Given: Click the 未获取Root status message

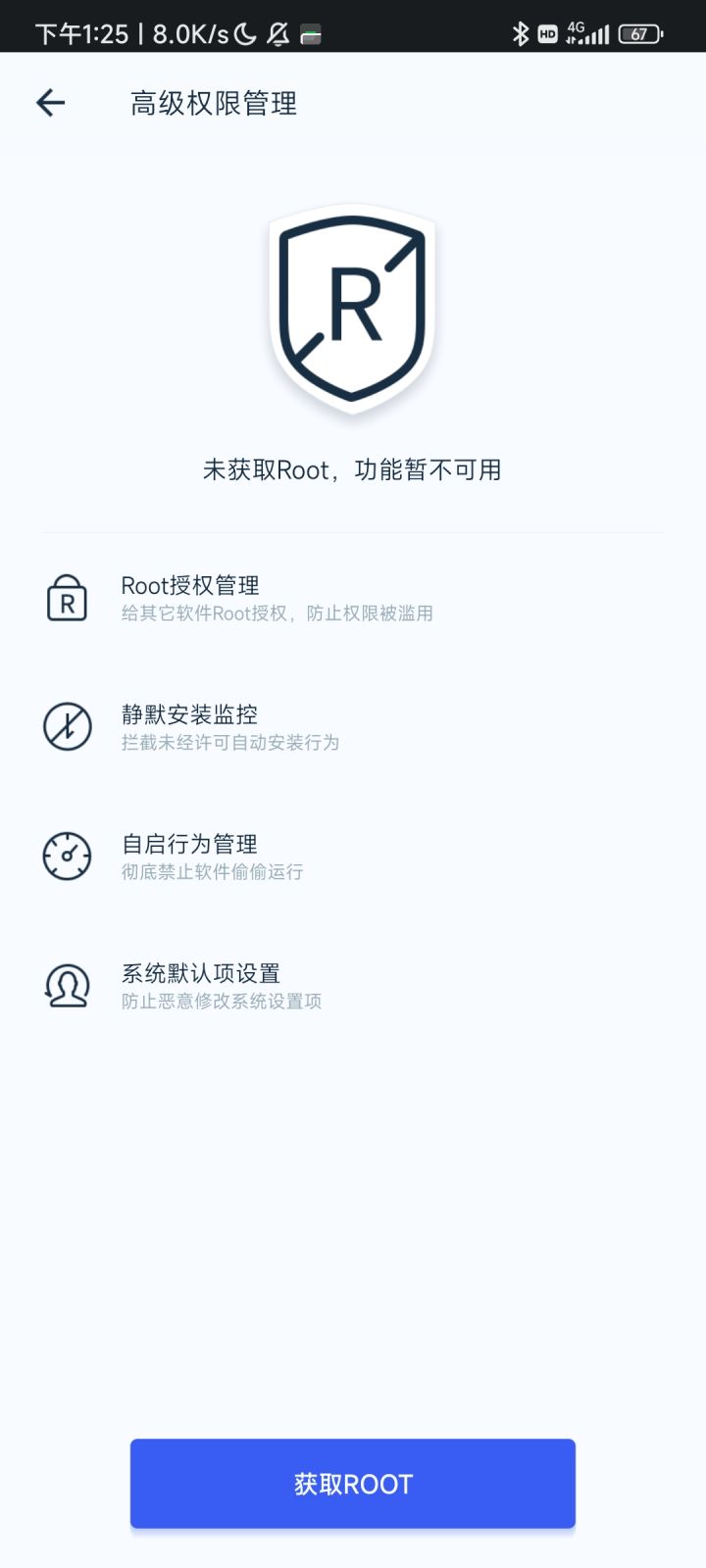Looking at the screenshot, I should click(352, 470).
